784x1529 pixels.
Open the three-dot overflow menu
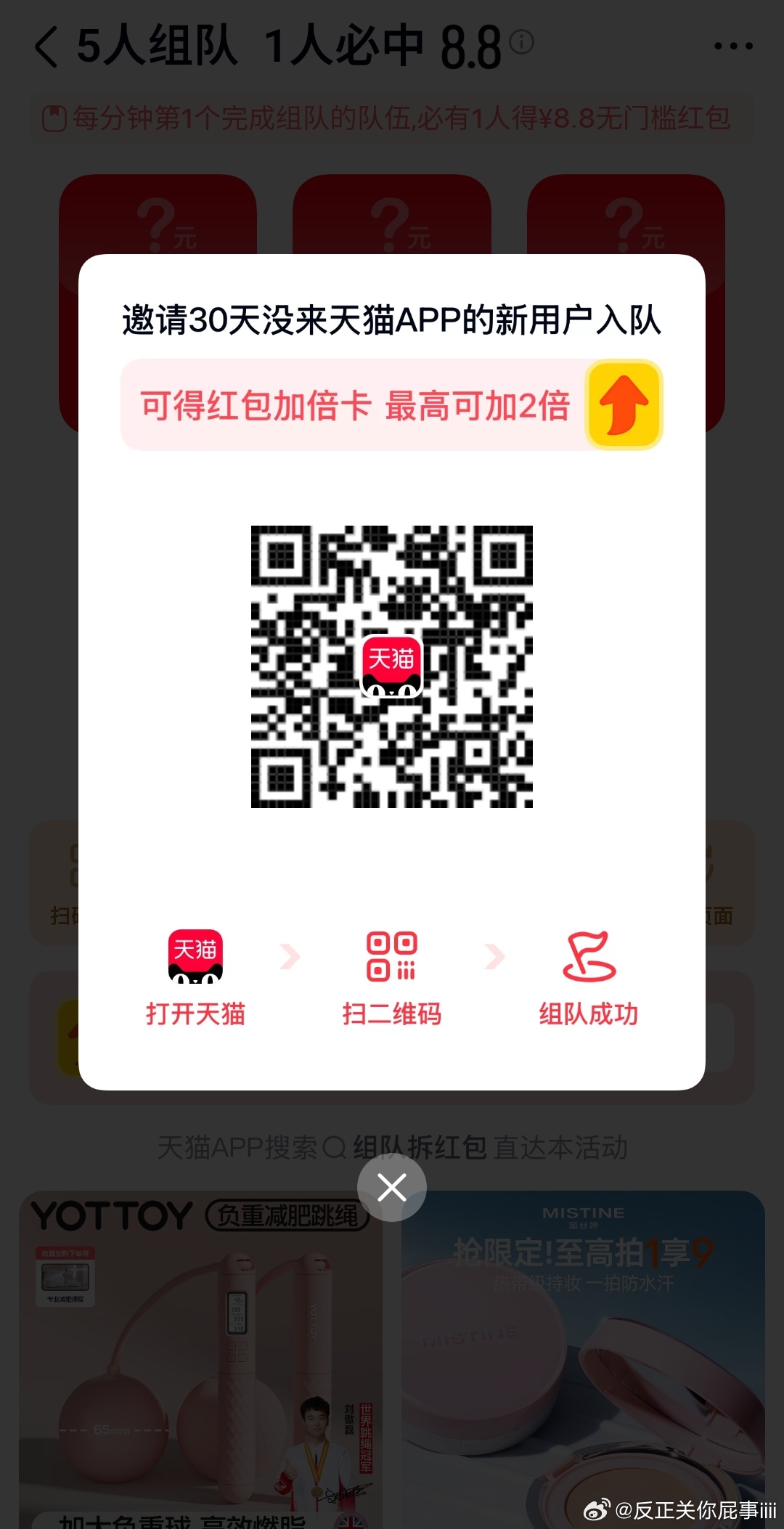[733, 46]
